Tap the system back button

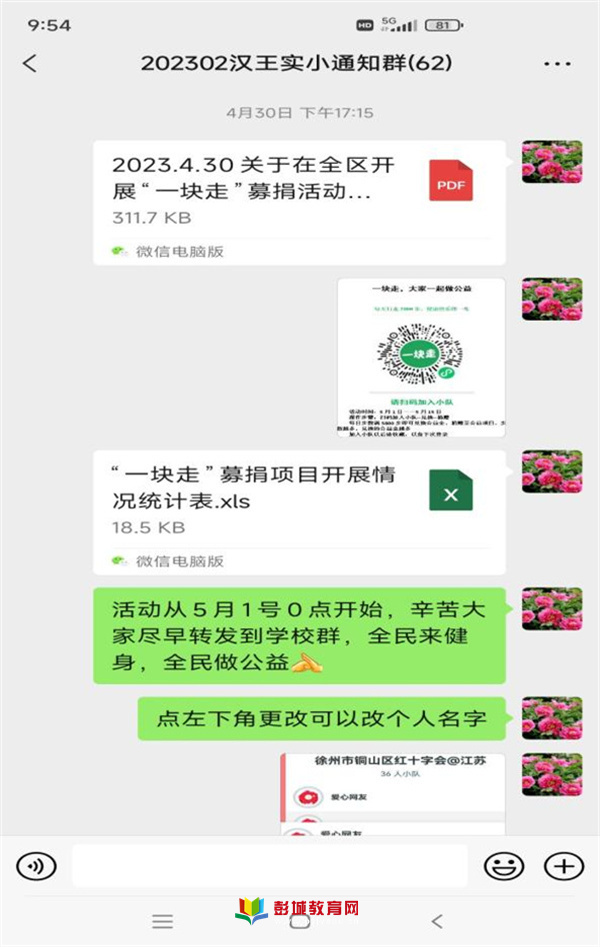coord(437,921)
